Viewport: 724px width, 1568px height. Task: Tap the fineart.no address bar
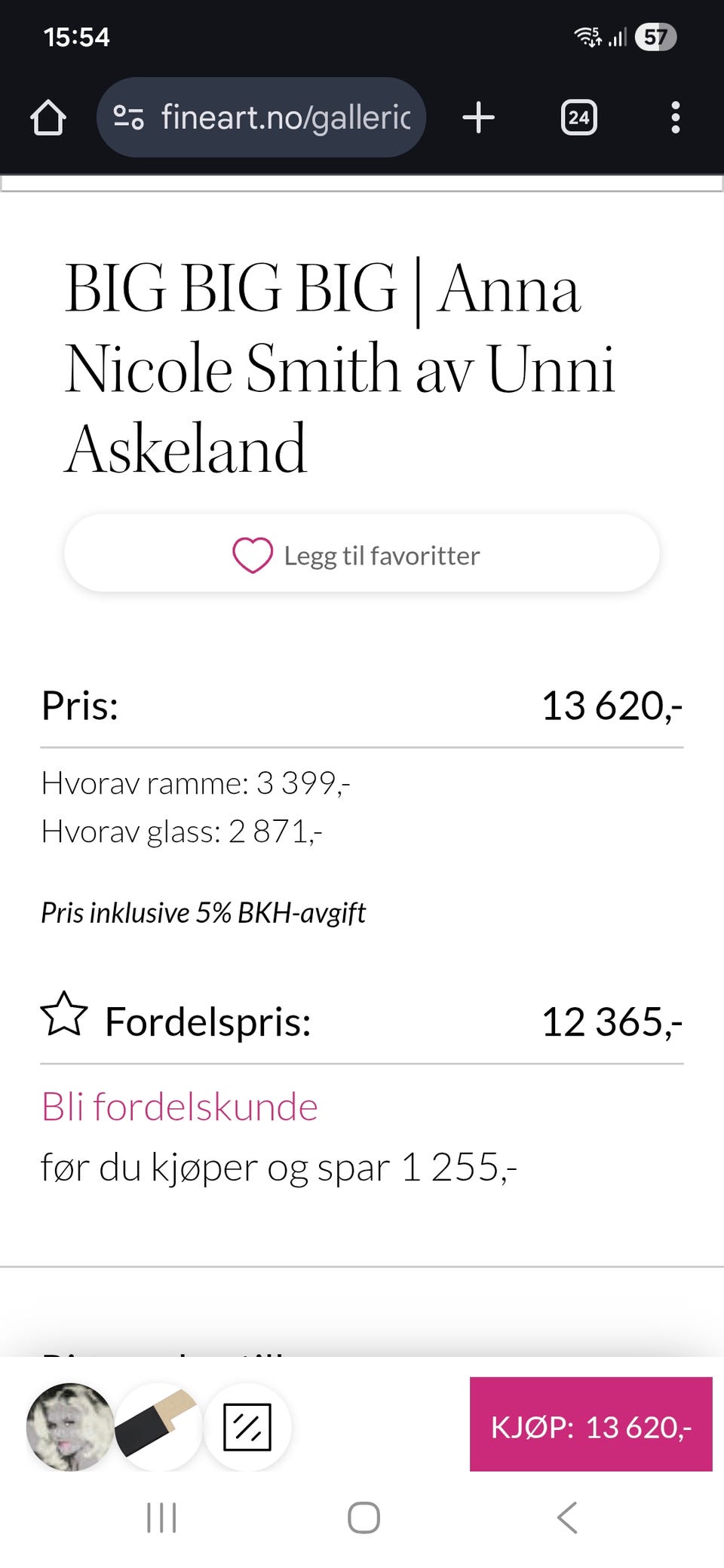pos(285,117)
